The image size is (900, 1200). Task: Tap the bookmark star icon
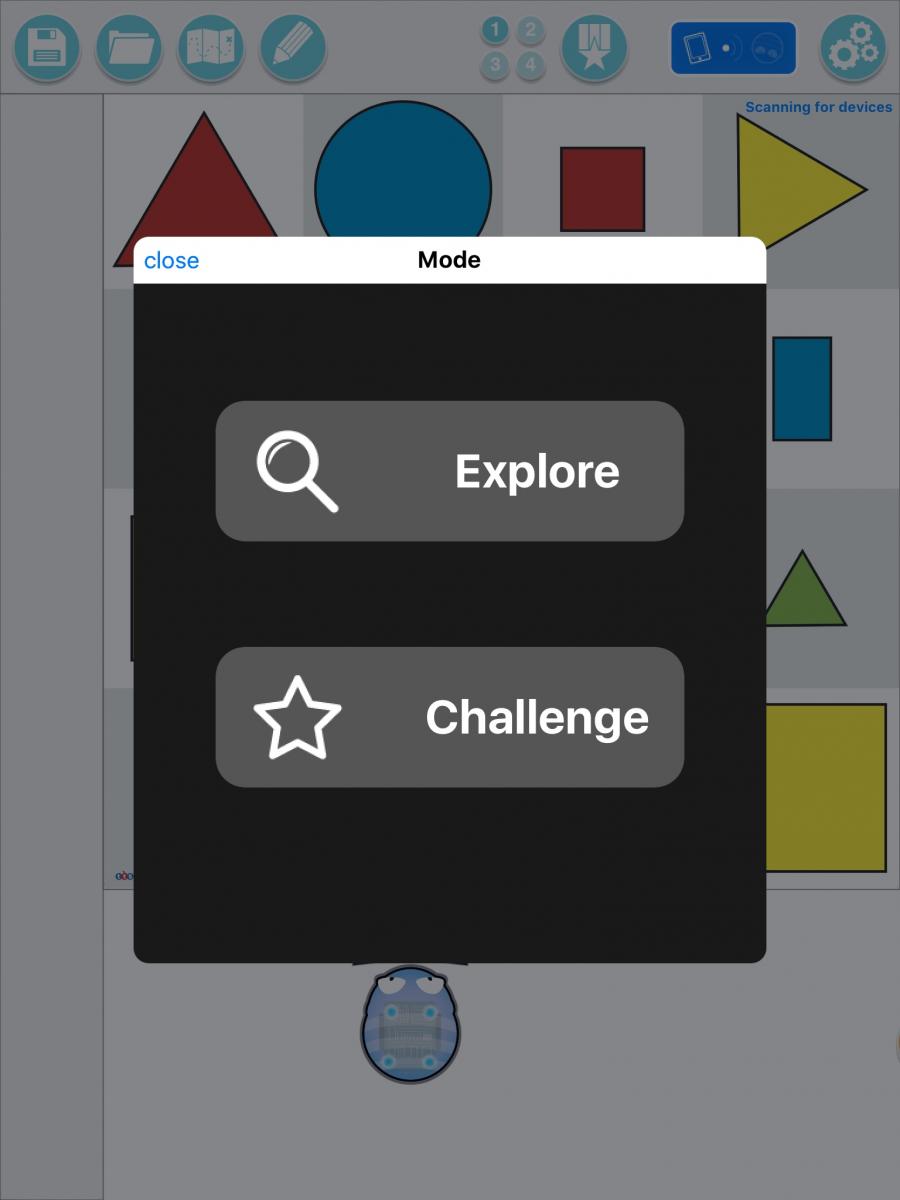(594, 47)
